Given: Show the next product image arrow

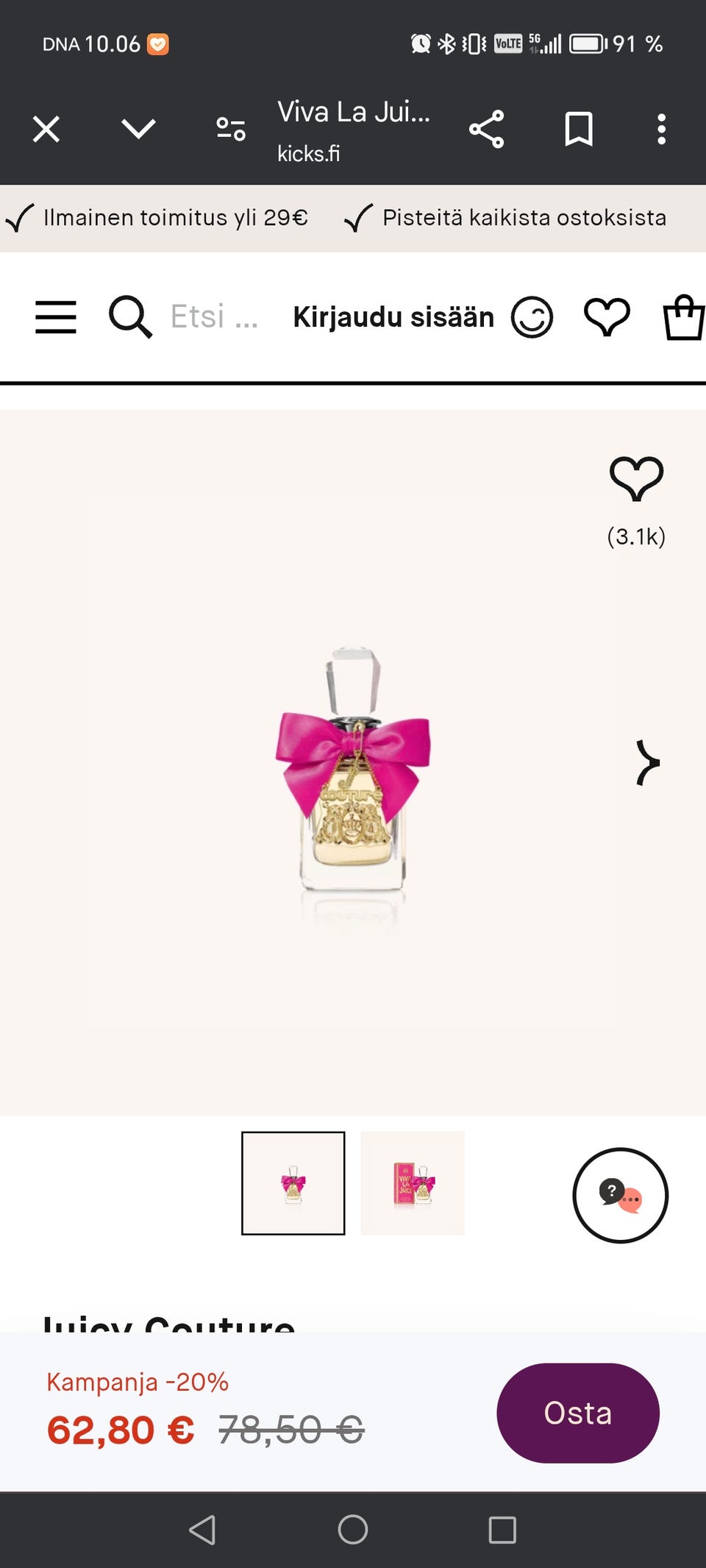Looking at the screenshot, I should (648, 762).
